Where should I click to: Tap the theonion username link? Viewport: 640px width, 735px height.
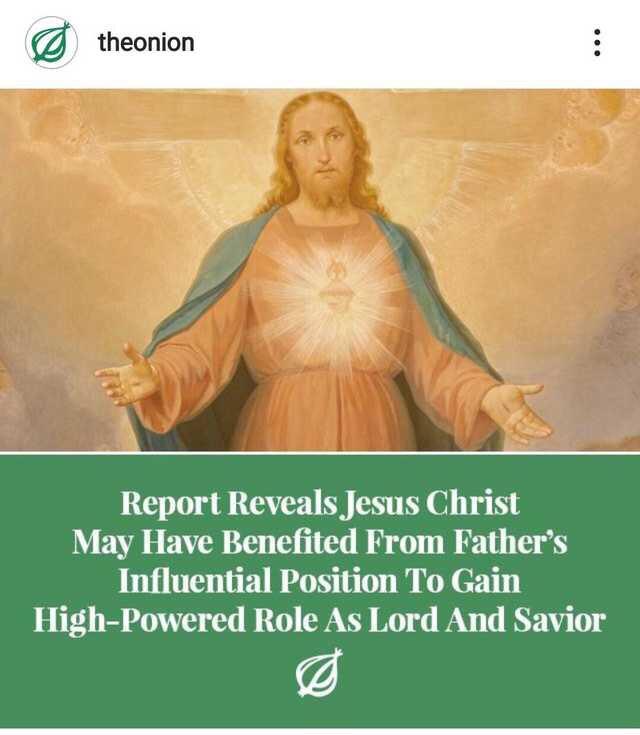point(146,43)
